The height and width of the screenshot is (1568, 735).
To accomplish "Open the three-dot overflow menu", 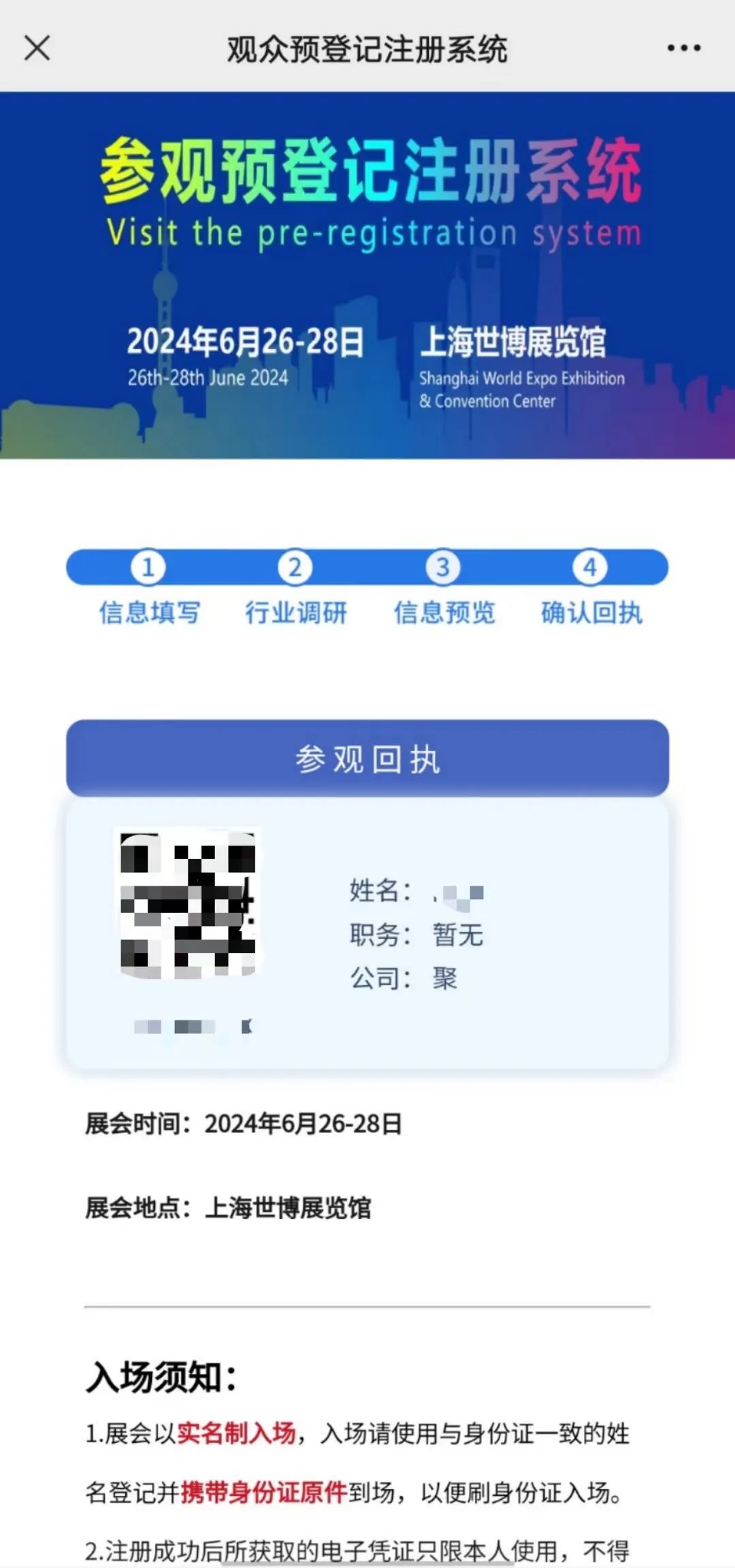I will coord(683,48).
